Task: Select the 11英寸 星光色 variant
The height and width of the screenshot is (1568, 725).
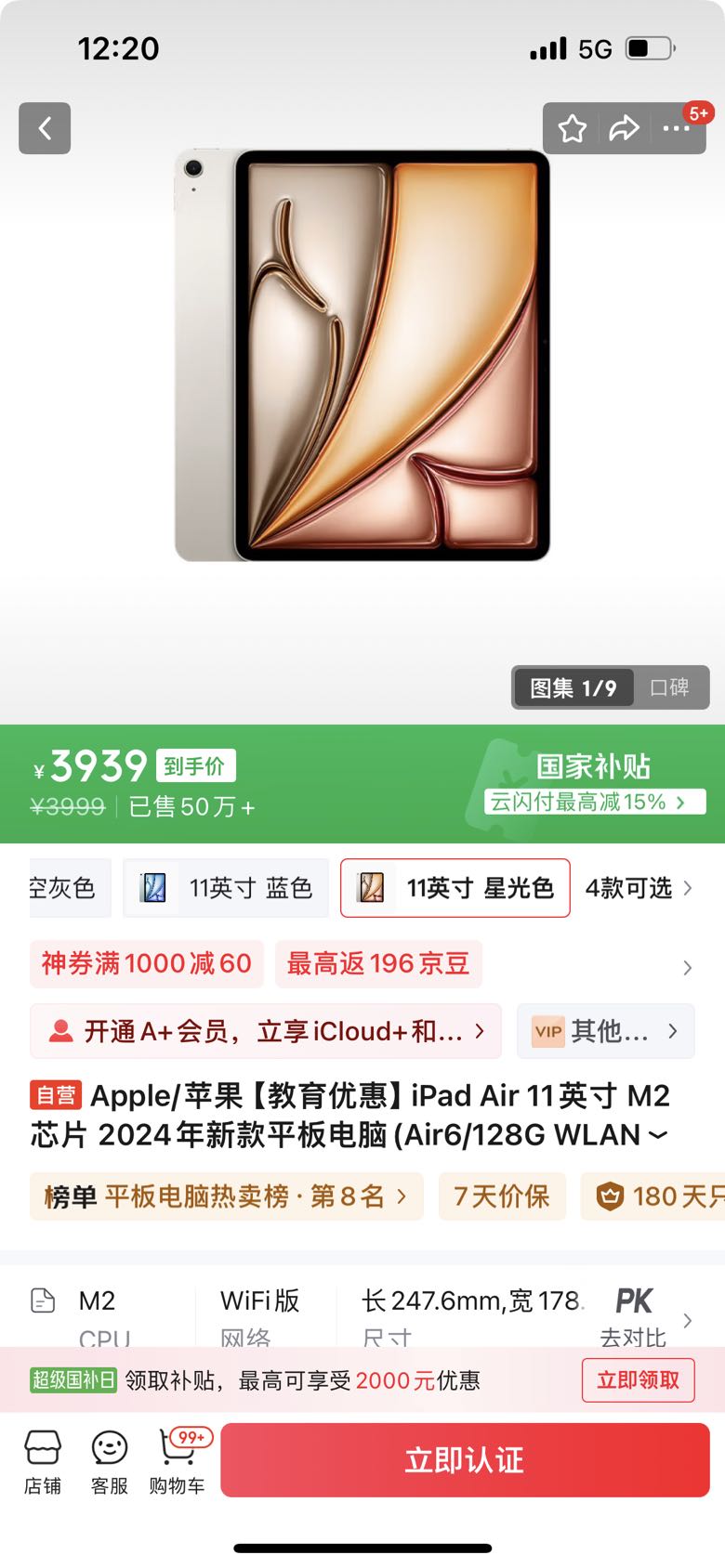Action: coord(455,888)
